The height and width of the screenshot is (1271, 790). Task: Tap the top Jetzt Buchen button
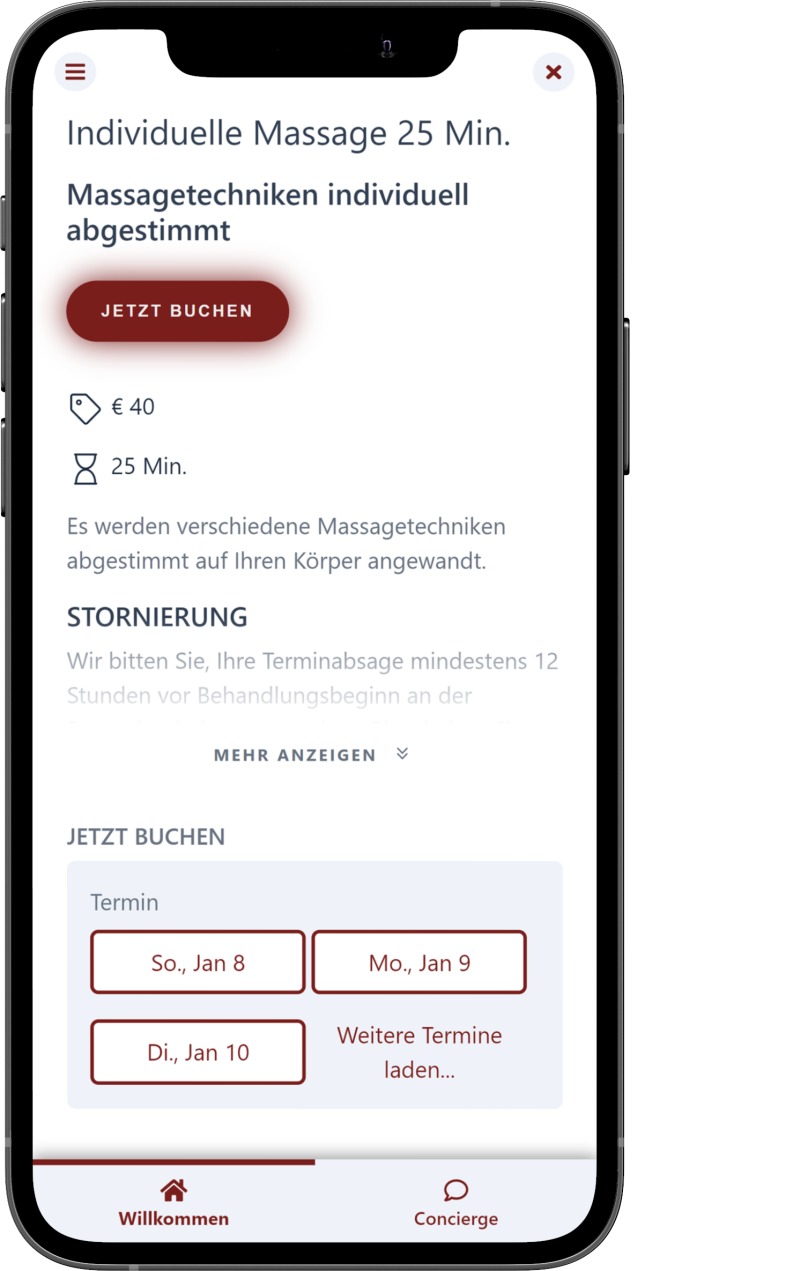[x=177, y=311]
